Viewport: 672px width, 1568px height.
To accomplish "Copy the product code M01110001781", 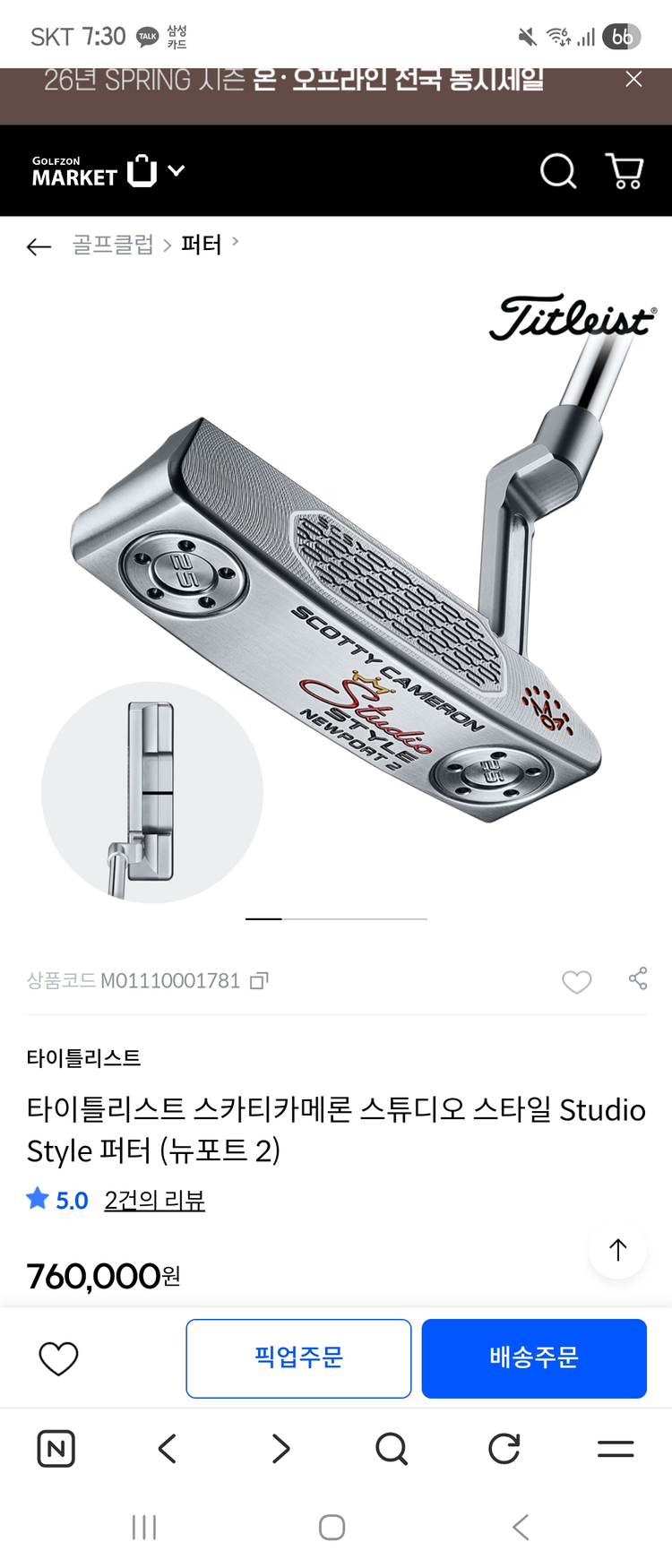I will pyautogui.click(x=259, y=980).
